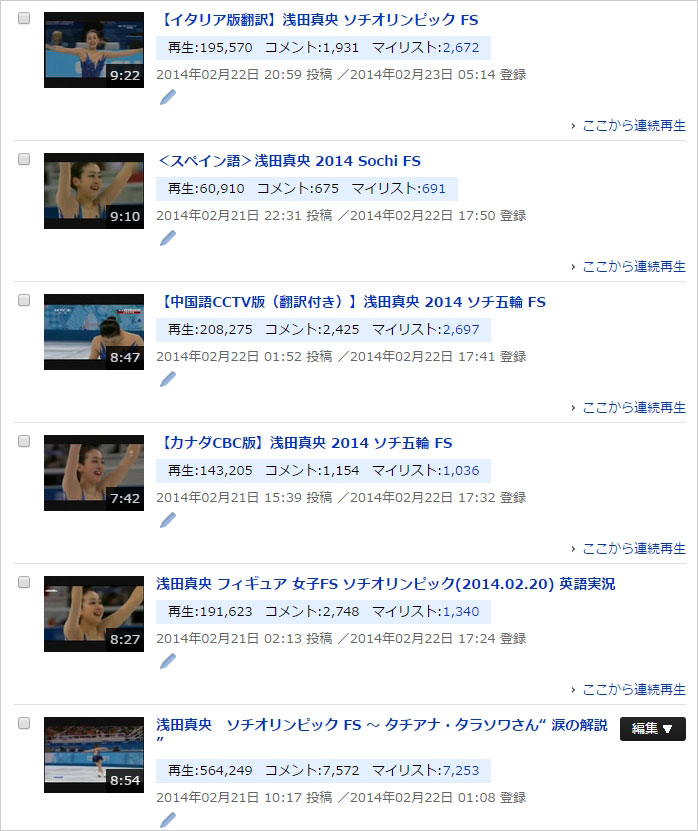
Task: Tick the checkbox for カナダCBC版 video
Action: [x=24, y=442]
